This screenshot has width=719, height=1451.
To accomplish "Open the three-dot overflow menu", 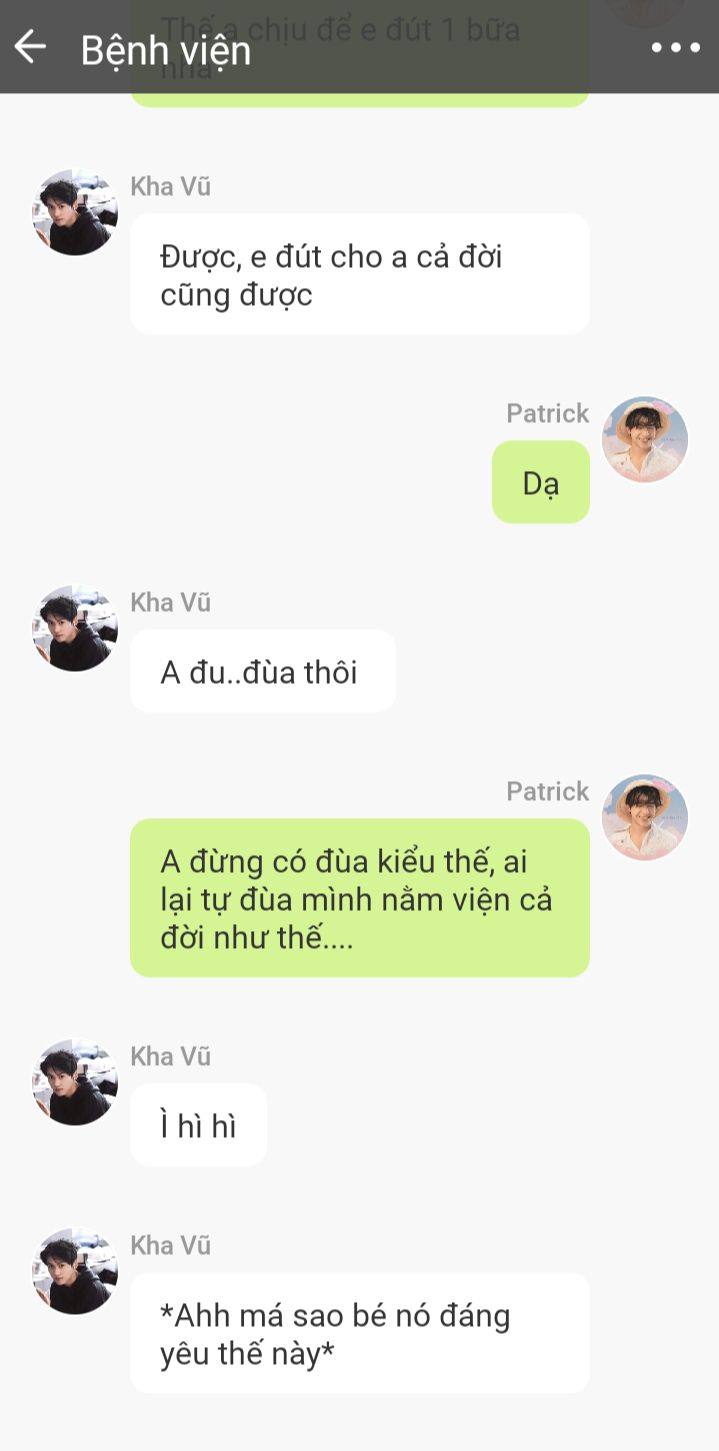I will point(676,47).
